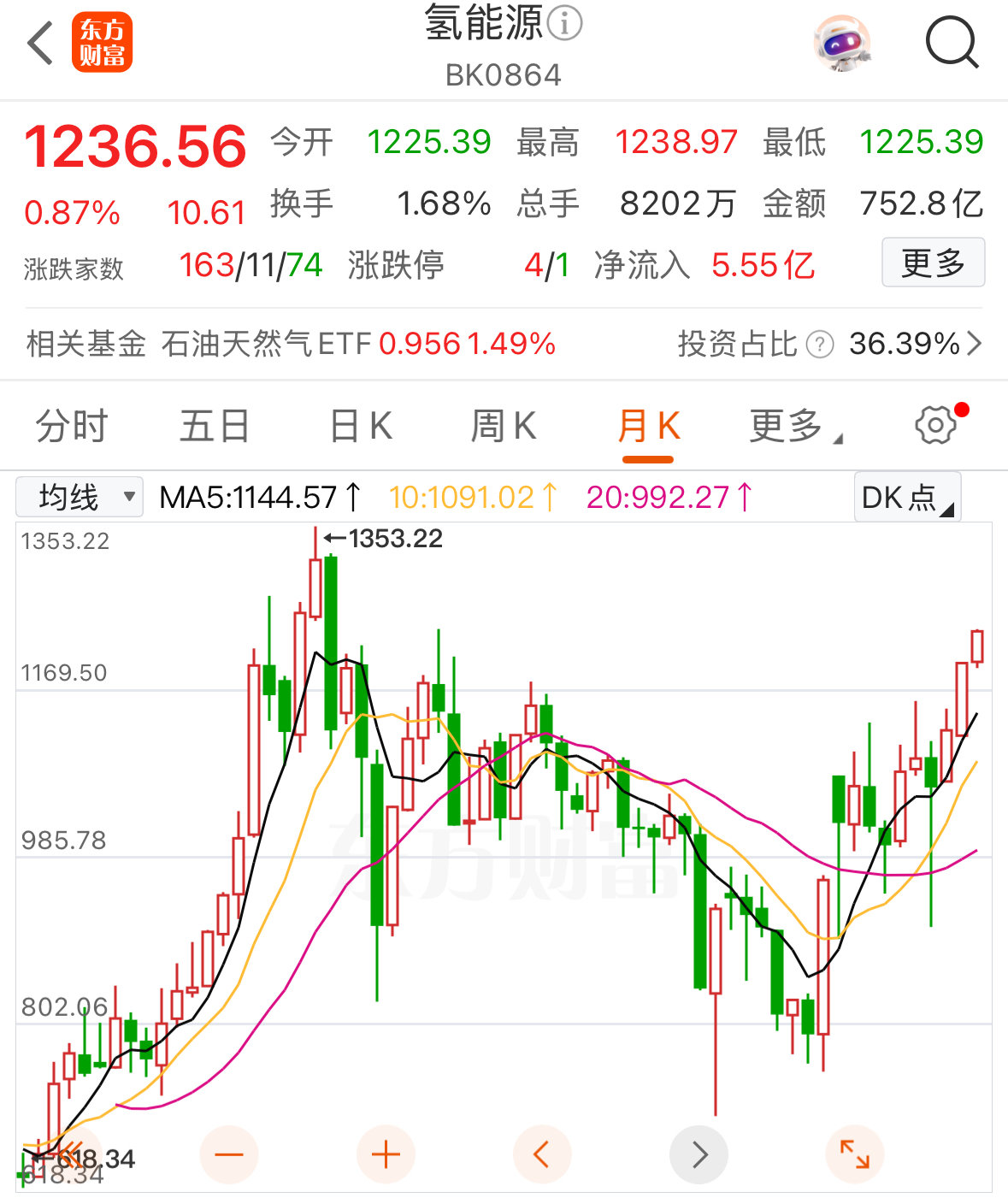Open chart settings gear
The image size is (1008, 1198).
point(936,424)
